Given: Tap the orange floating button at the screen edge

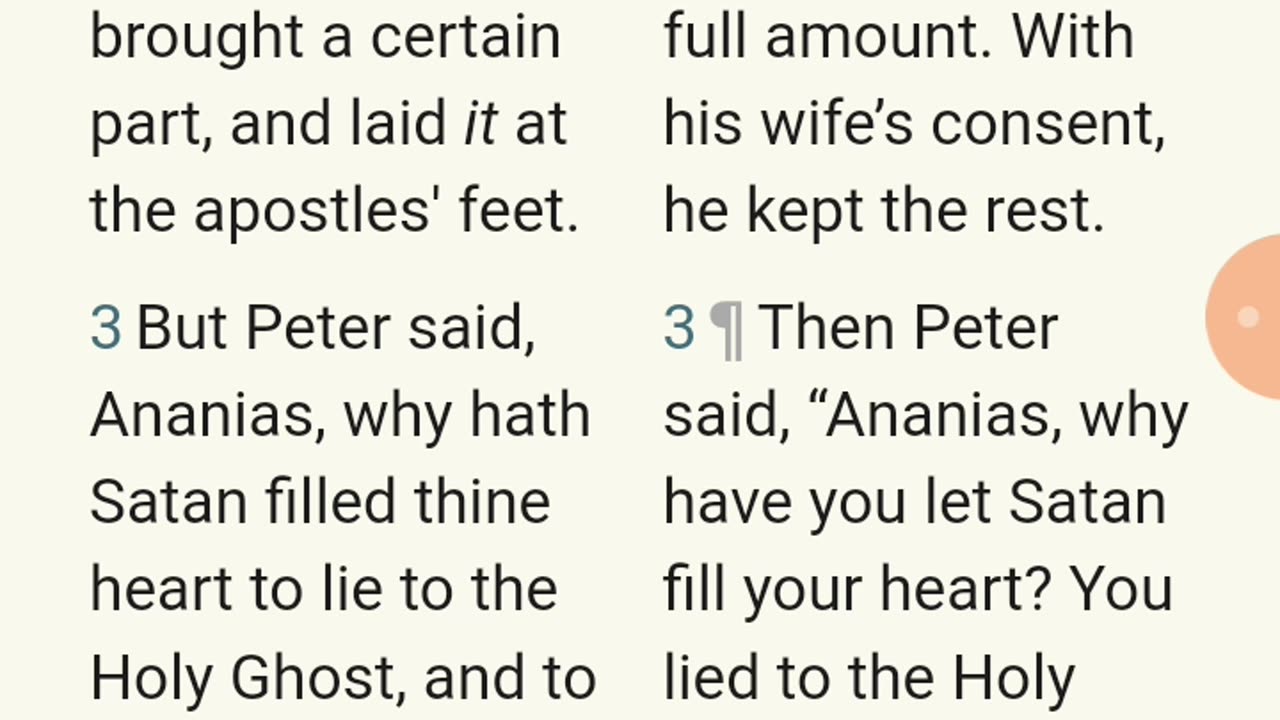Looking at the screenshot, I should (x=1247, y=317).
